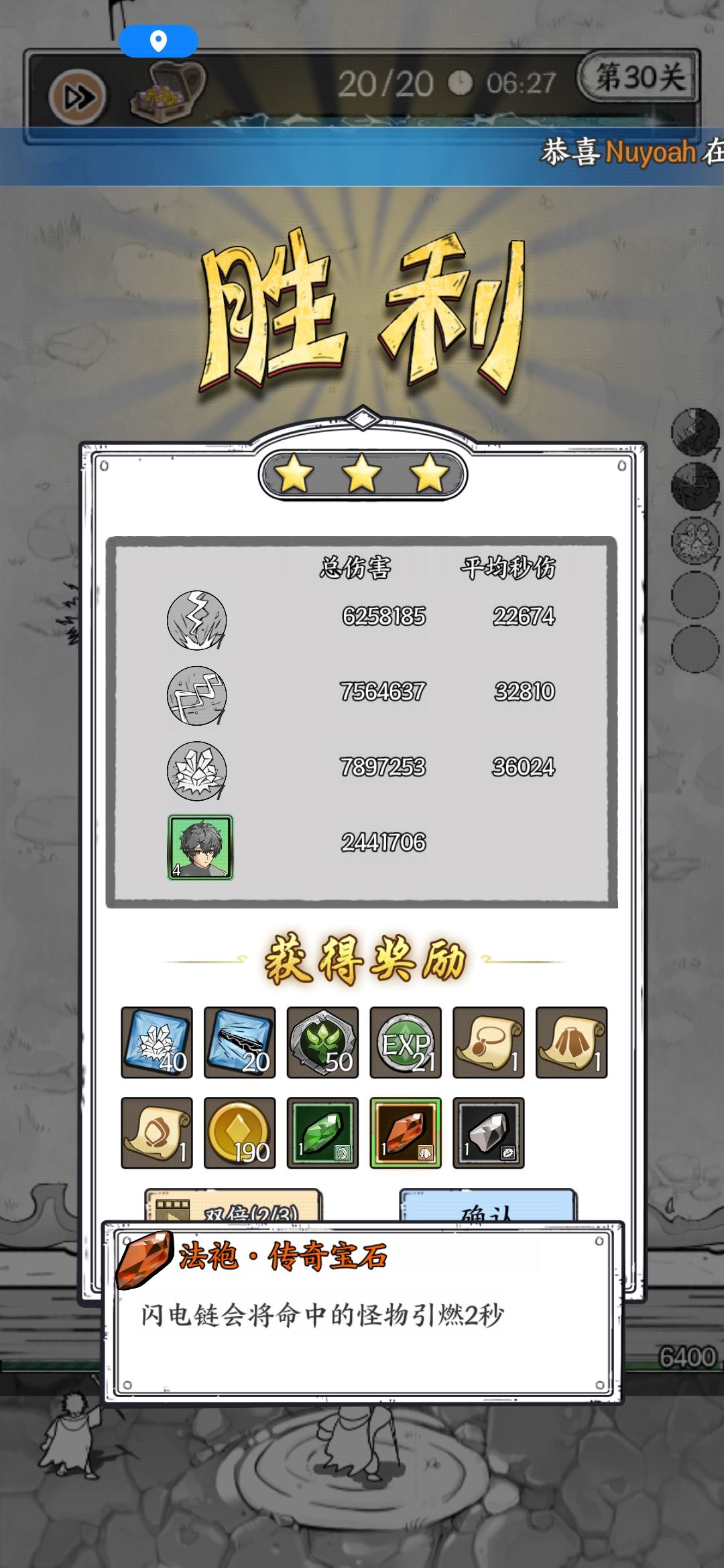View the green emblem reward with 50

(322, 1042)
